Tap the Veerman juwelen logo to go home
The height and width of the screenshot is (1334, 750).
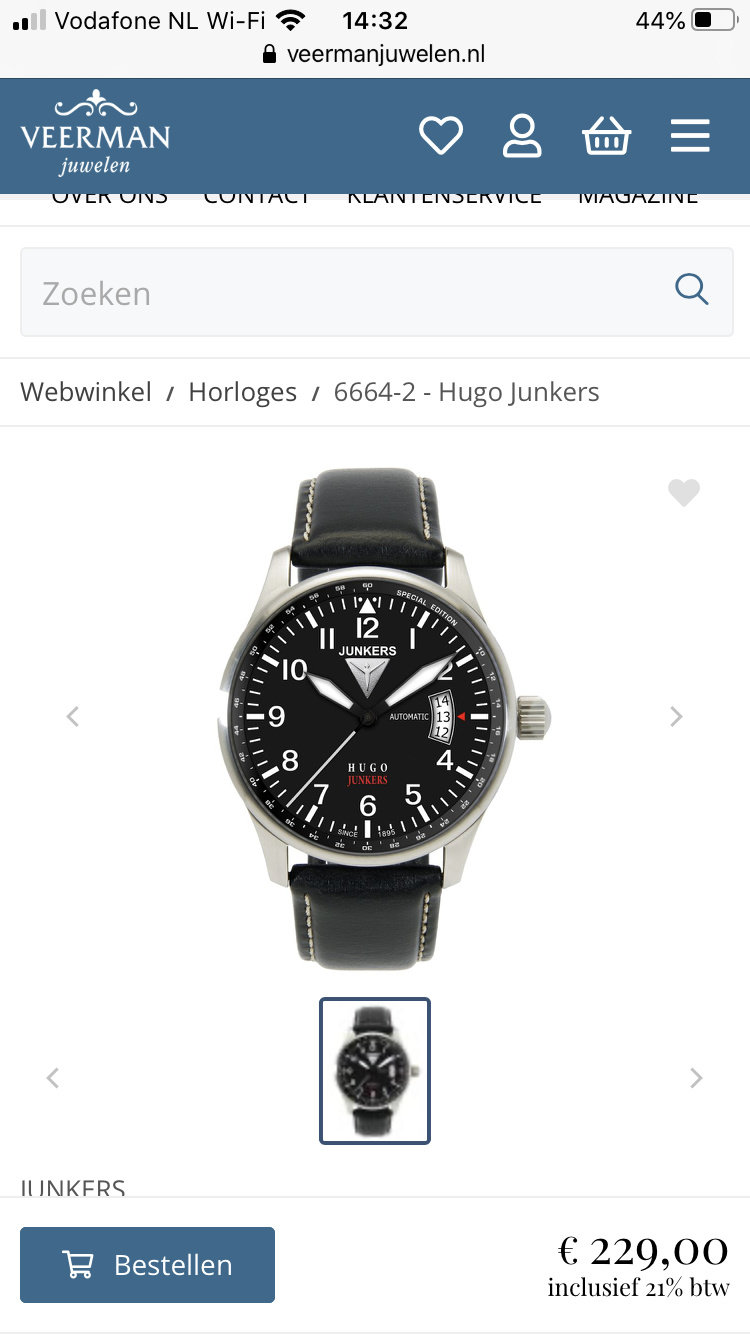[95, 133]
